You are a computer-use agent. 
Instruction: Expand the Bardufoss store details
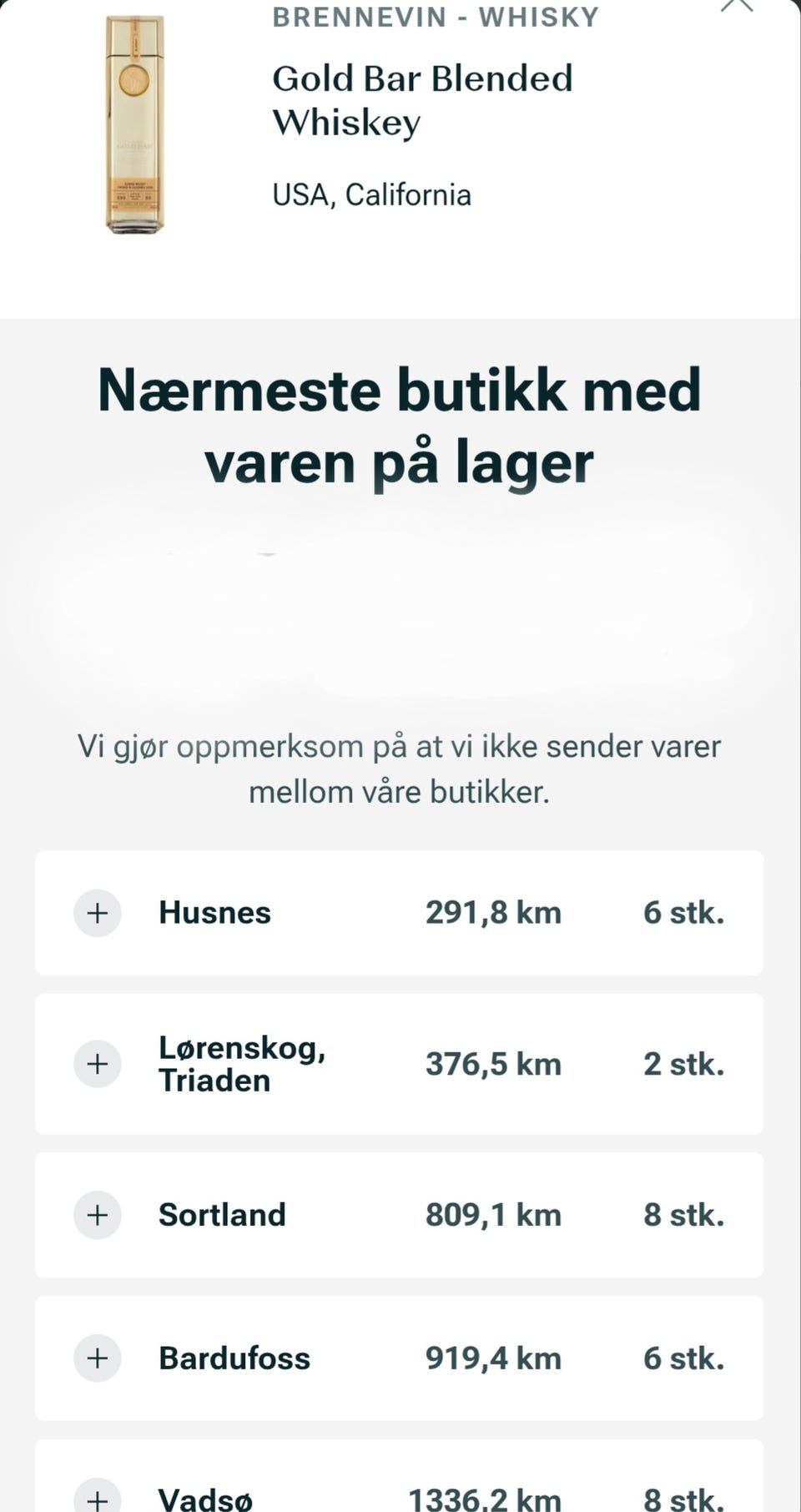[98, 1358]
